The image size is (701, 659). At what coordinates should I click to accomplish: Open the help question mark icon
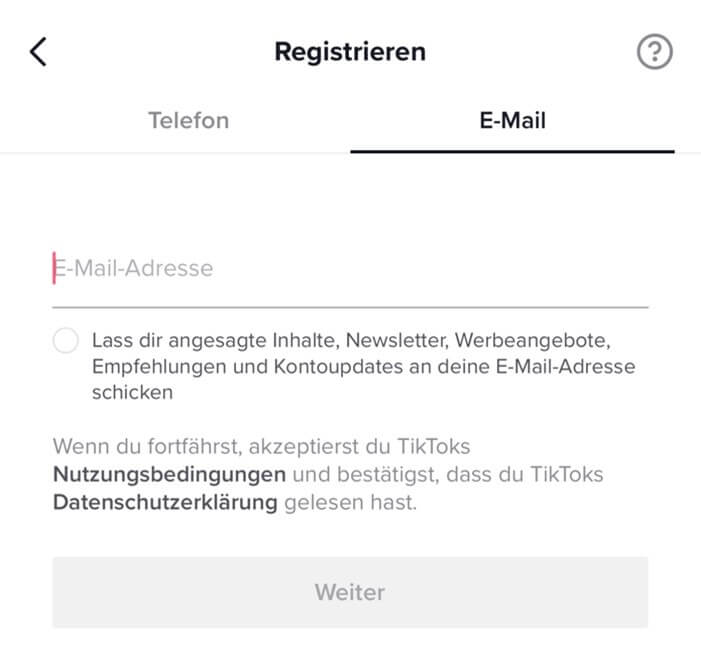(654, 52)
